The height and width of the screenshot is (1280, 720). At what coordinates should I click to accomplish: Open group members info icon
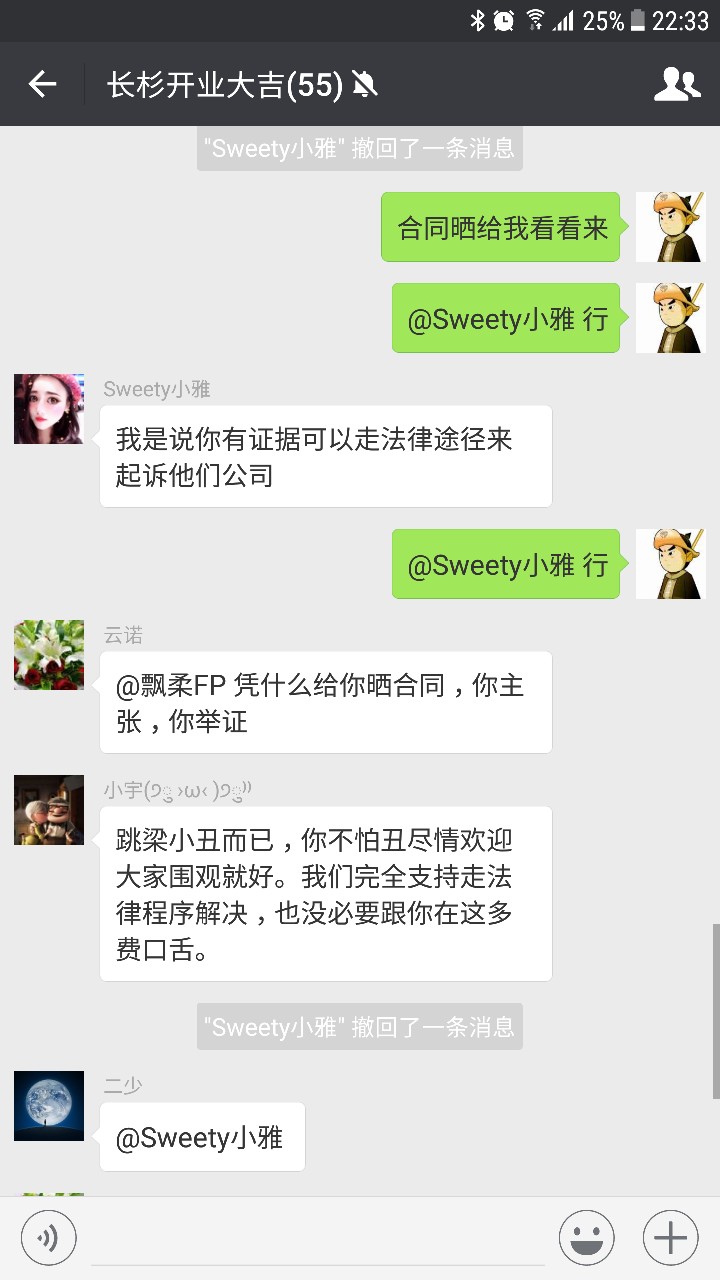[677, 85]
